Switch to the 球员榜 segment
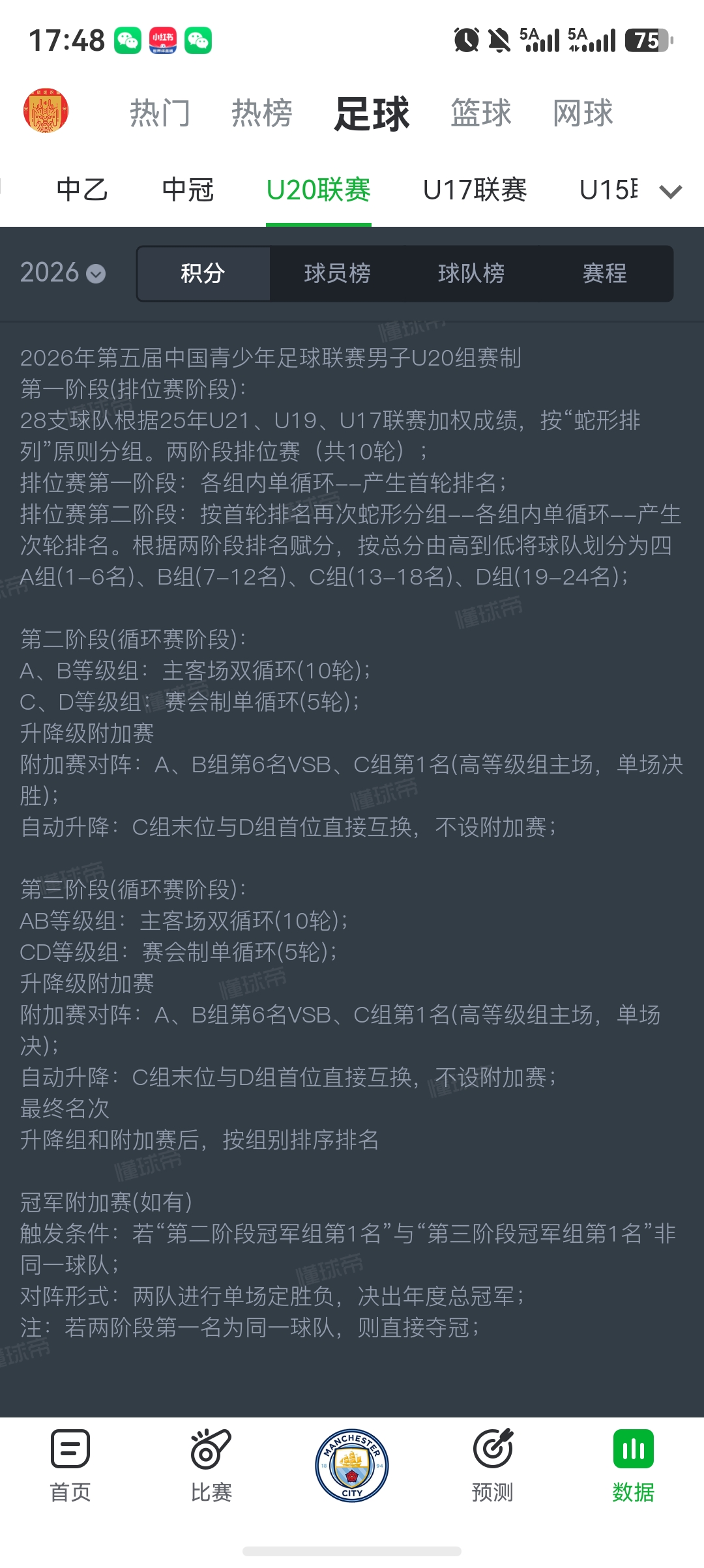 (x=337, y=273)
